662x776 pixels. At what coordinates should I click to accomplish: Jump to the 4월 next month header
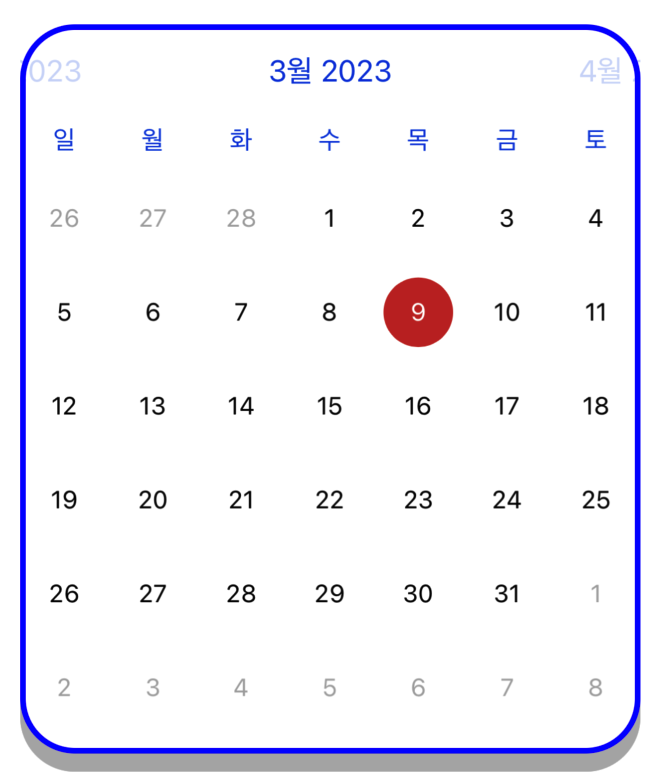[602, 71]
